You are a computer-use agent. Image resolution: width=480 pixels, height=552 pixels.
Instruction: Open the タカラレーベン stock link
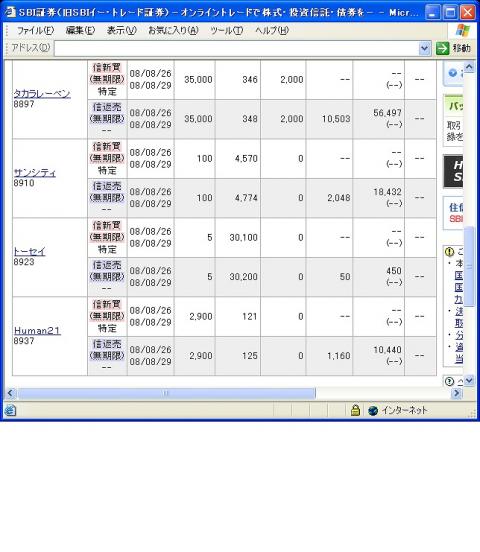(x=42, y=94)
